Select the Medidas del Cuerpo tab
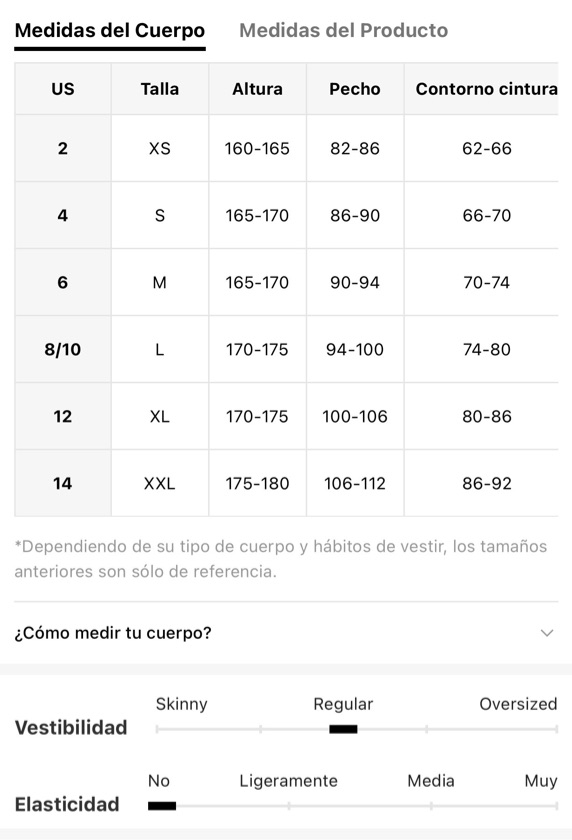This screenshot has width=572, height=840. pos(110,31)
